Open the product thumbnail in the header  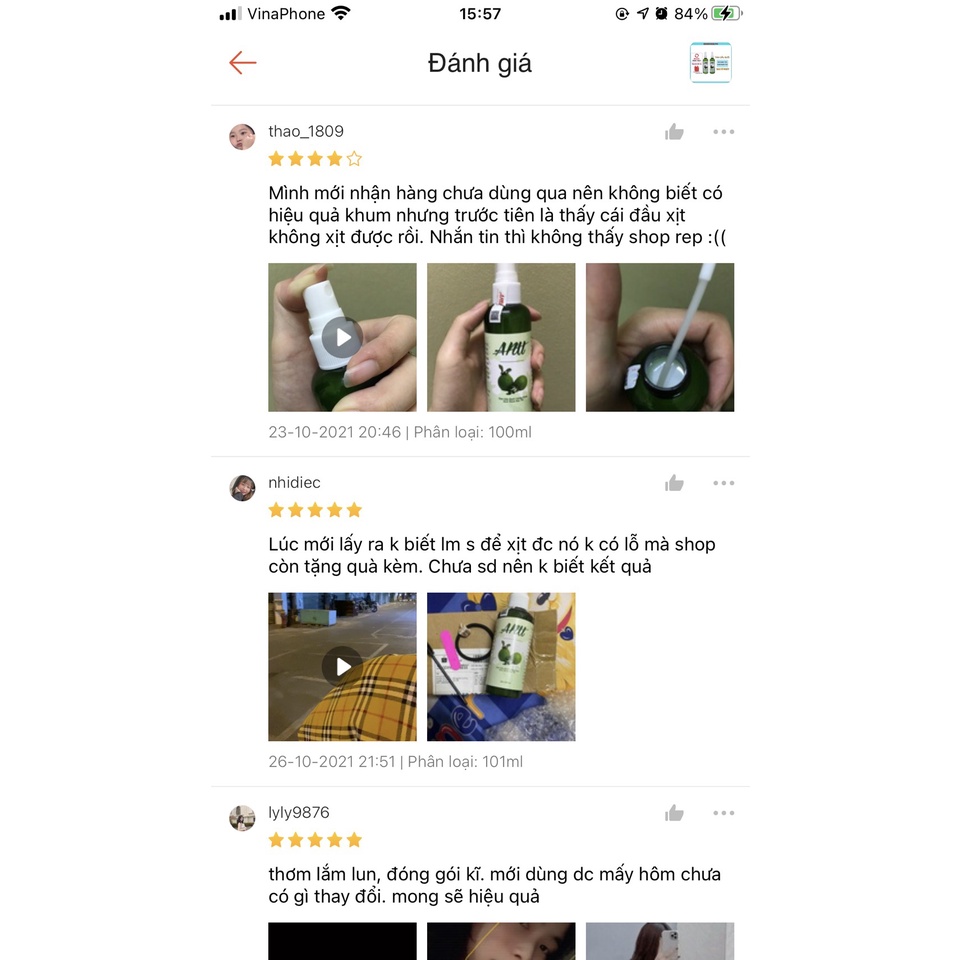click(710, 63)
